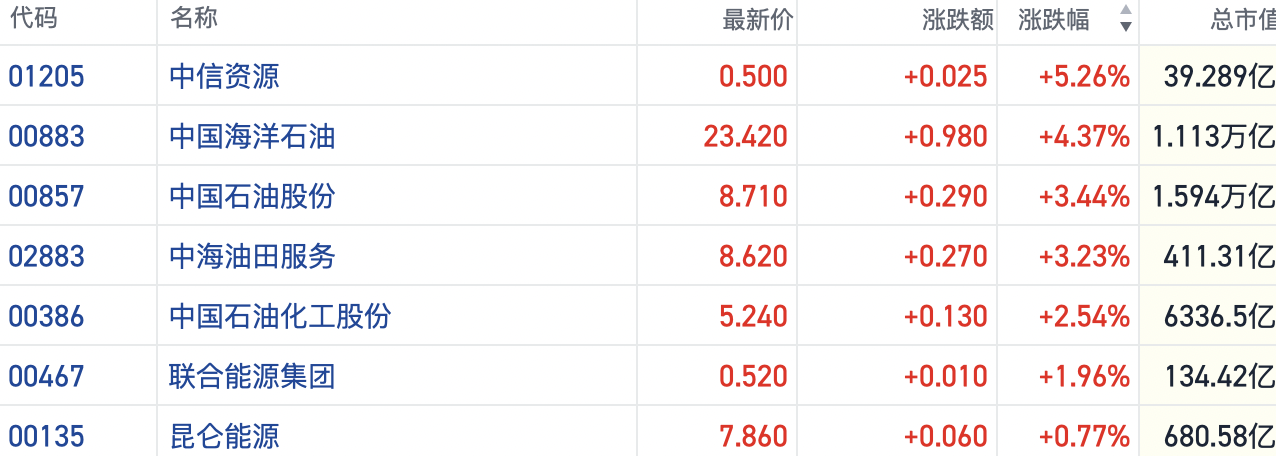Select the 中海油田服务 row
This screenshot has height=456, width=1276.
click(x=252, y=256)
